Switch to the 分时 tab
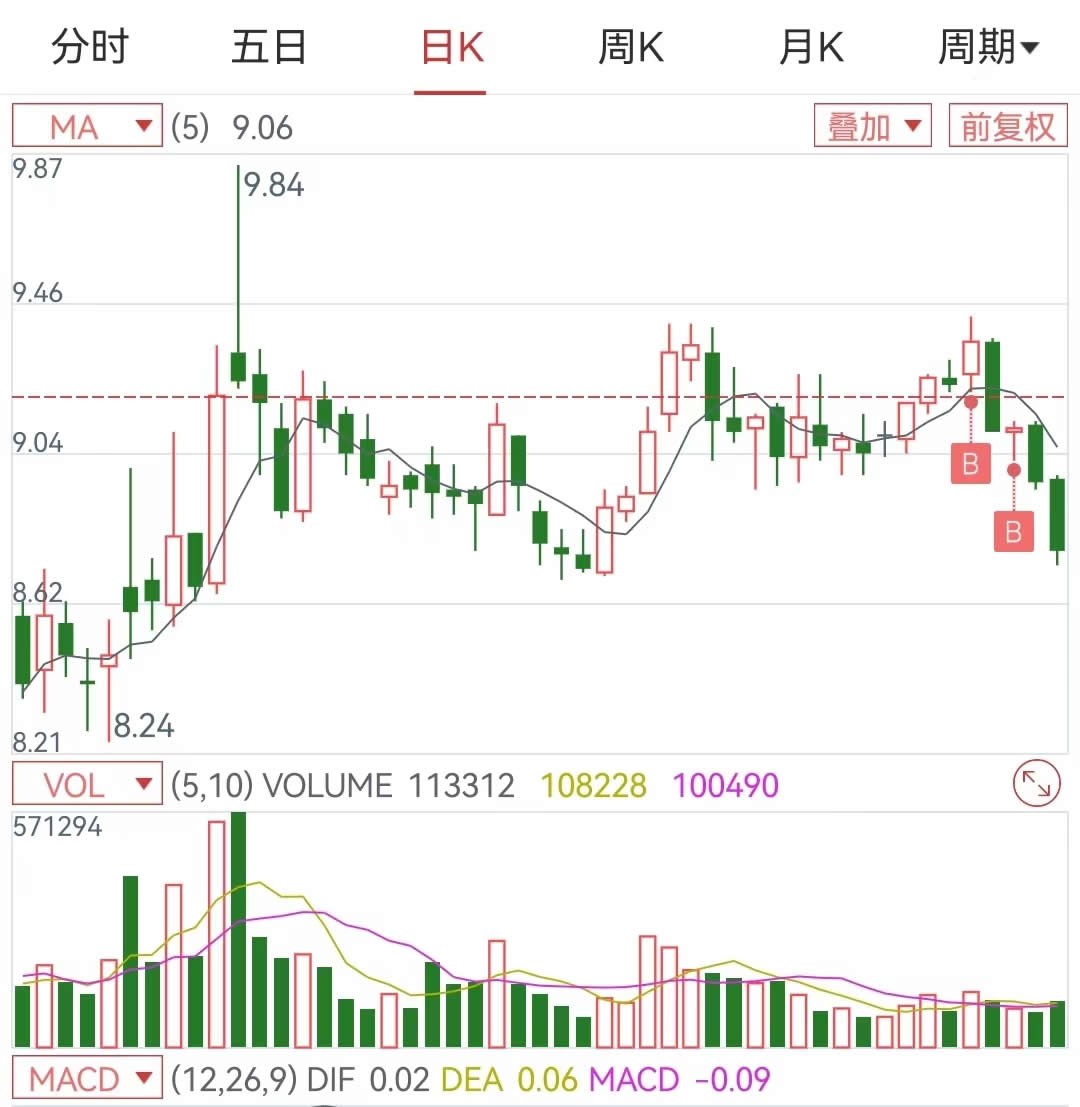 coord(90,46)
